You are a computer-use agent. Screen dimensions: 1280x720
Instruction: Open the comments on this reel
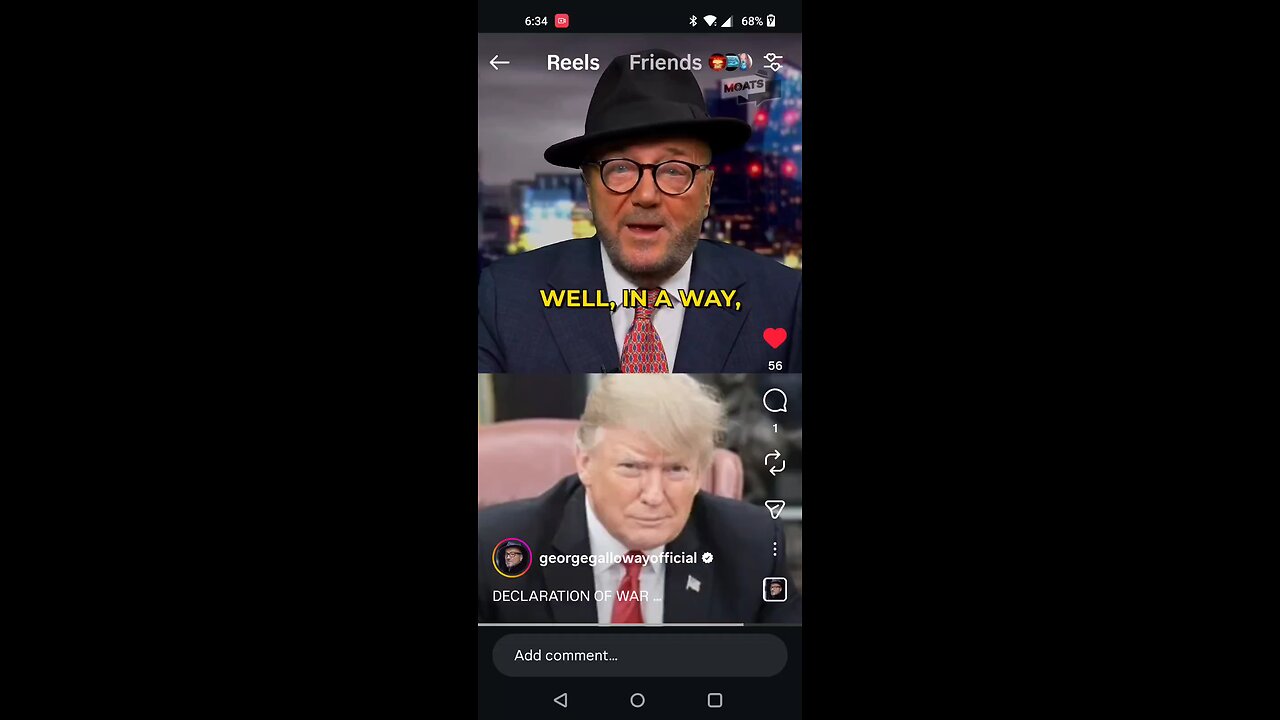(x=775, y=402)
